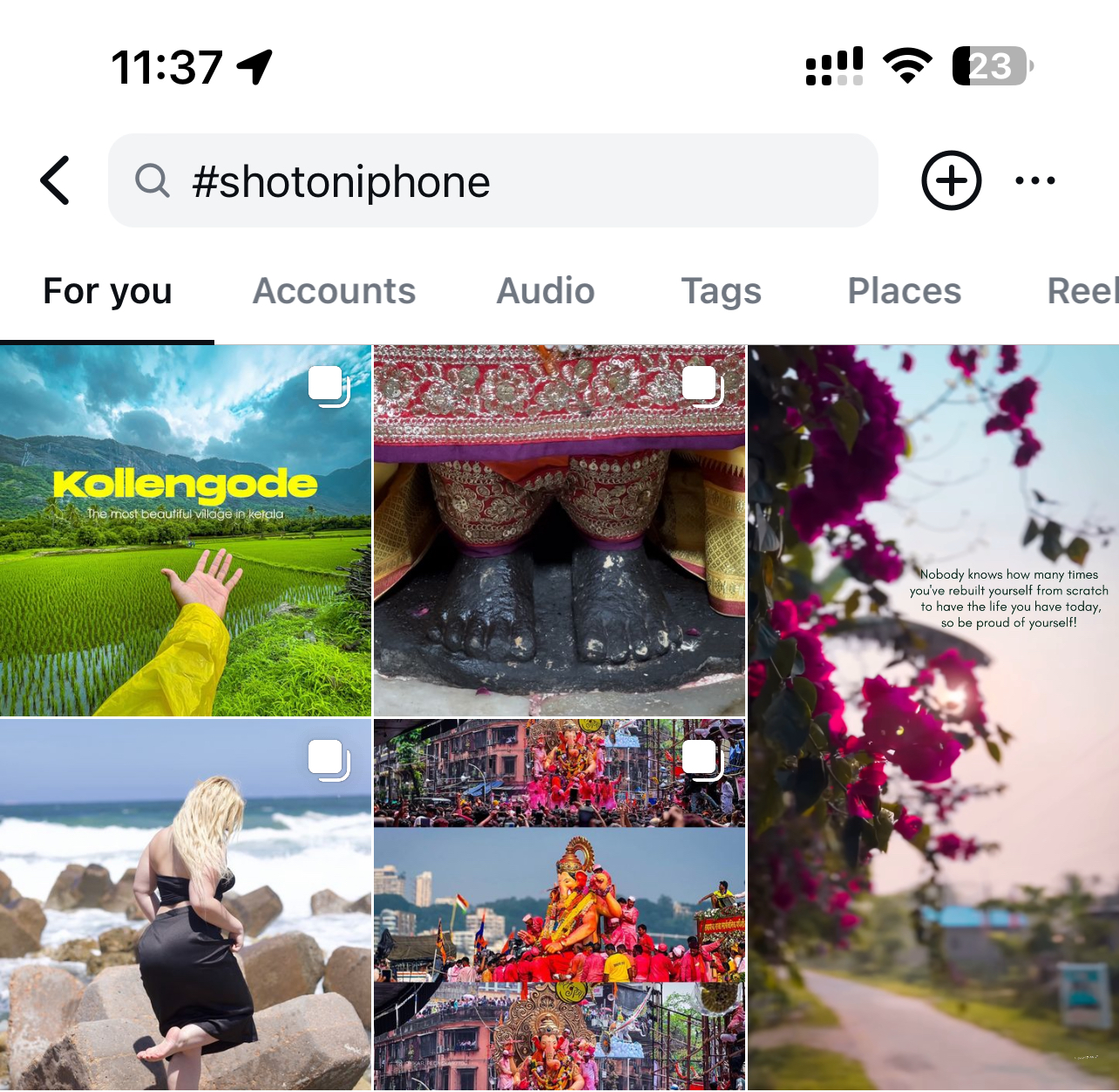1119x1092 pixels.
Task: Open the Ganesh procession collage post
Action: point(559,904)
